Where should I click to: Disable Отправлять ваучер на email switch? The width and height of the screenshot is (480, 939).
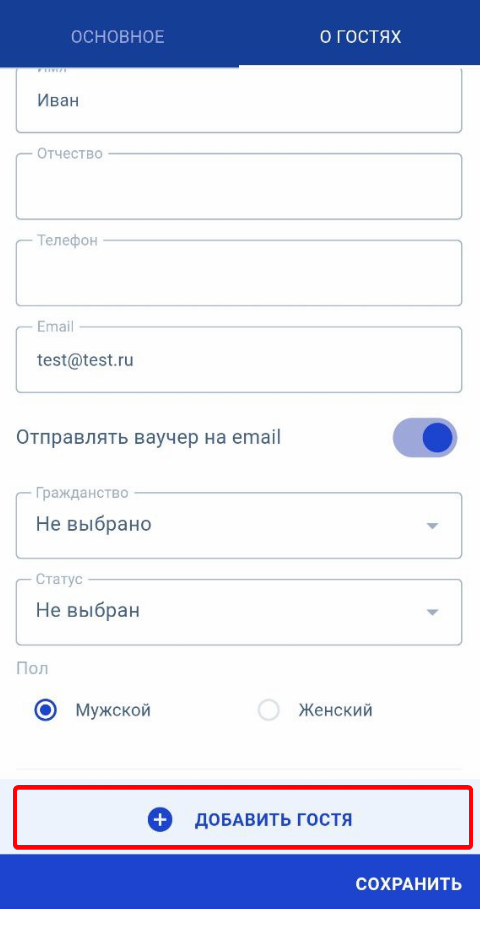(425, 438)
